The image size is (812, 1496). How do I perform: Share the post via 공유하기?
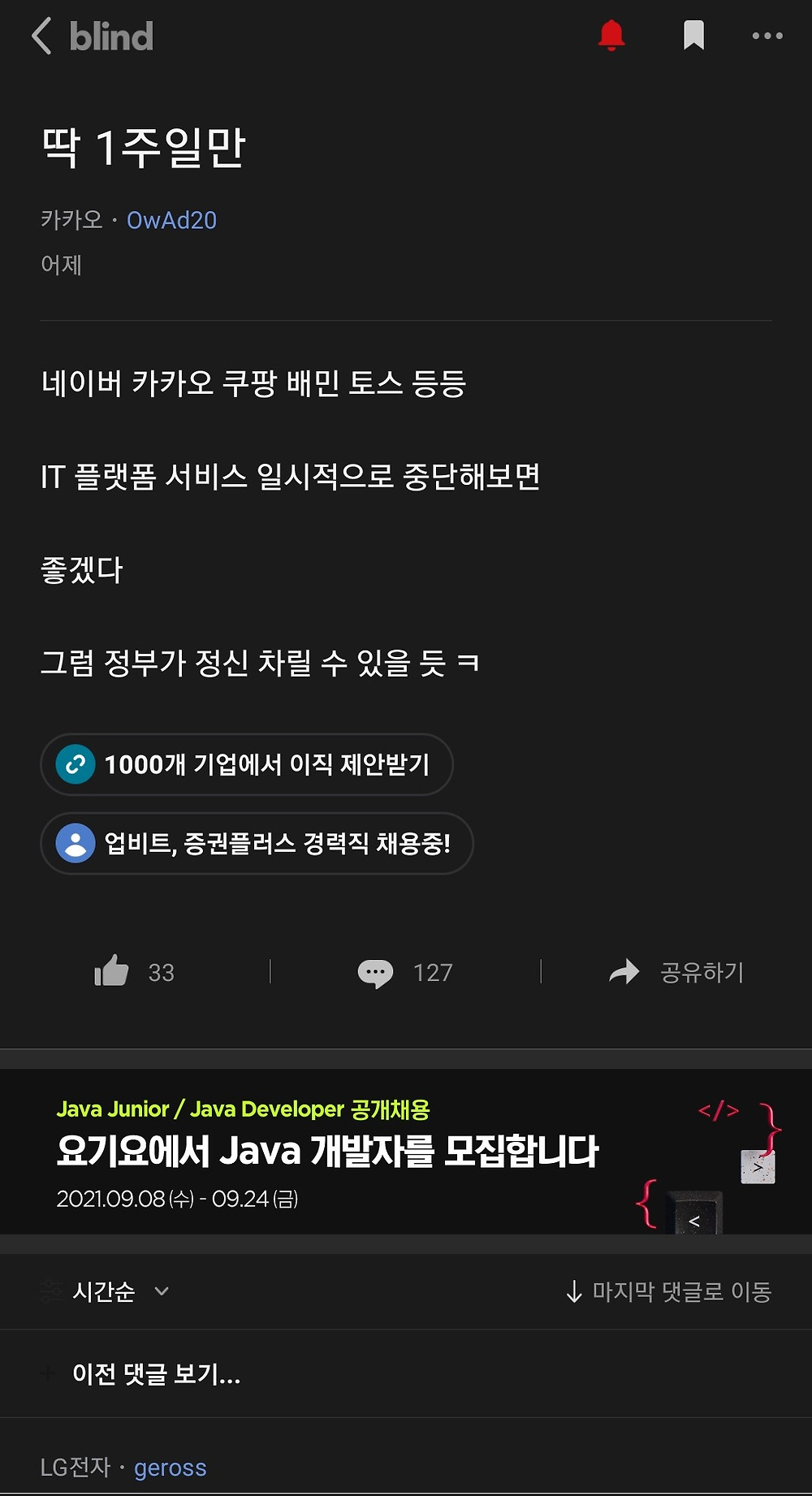[x=676, y=972]
